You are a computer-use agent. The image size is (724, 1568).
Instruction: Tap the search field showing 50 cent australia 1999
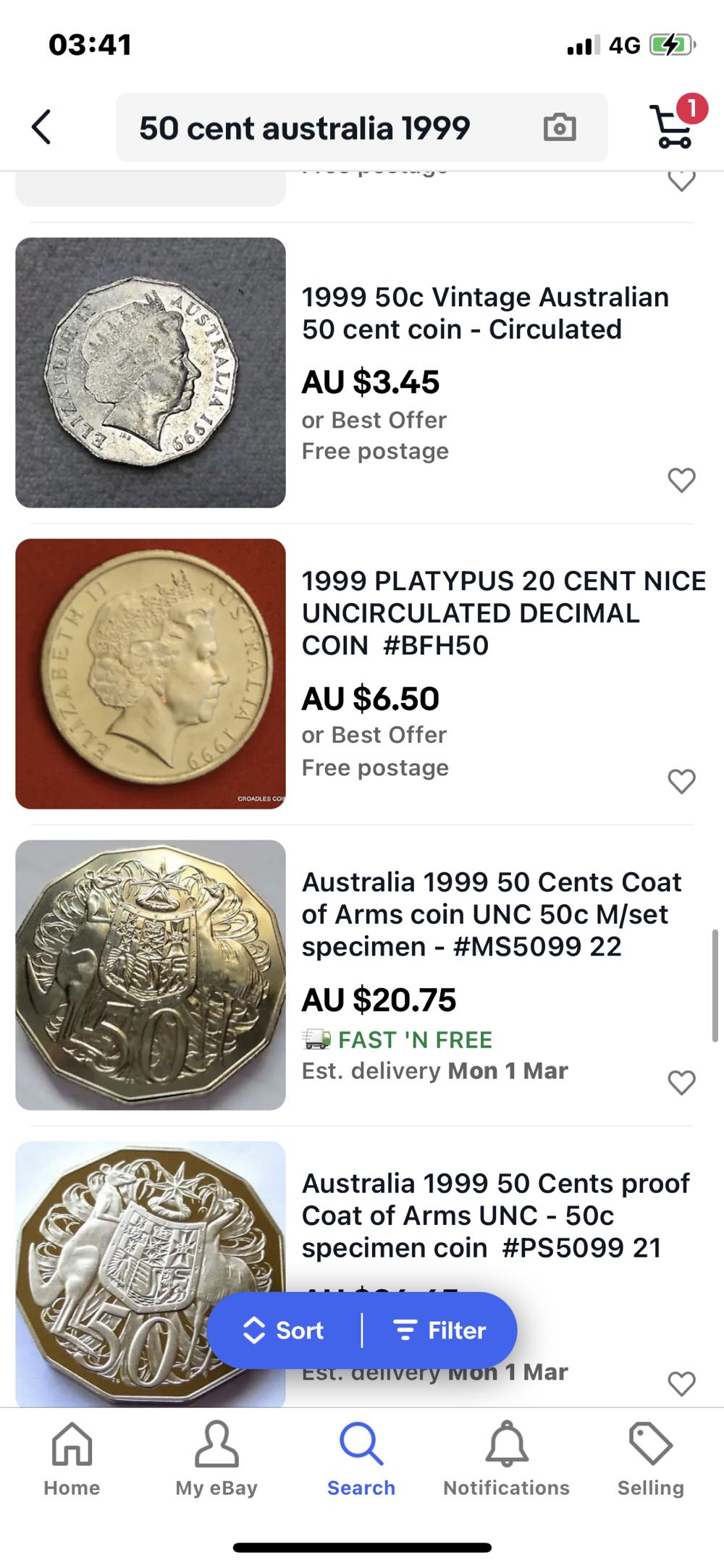point(304,126)
